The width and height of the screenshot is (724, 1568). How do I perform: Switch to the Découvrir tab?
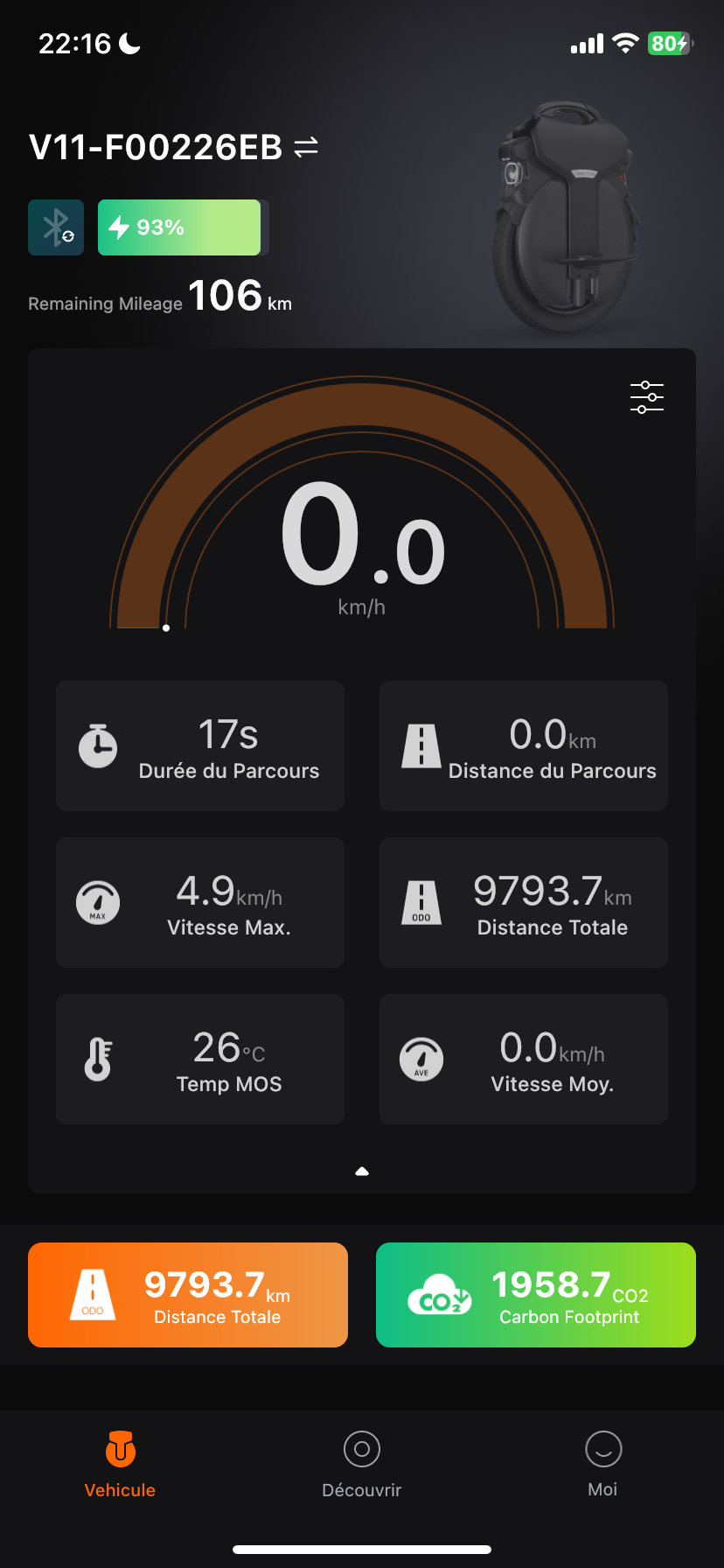tap(362, 1465)
